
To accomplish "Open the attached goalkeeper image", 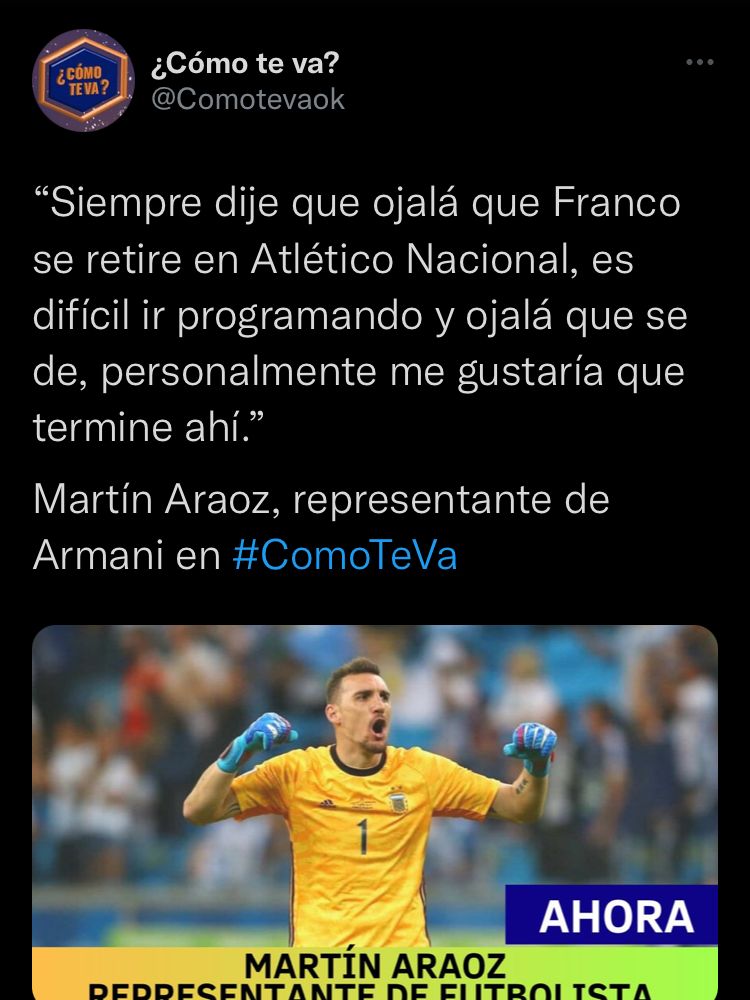I will [375, 790].
